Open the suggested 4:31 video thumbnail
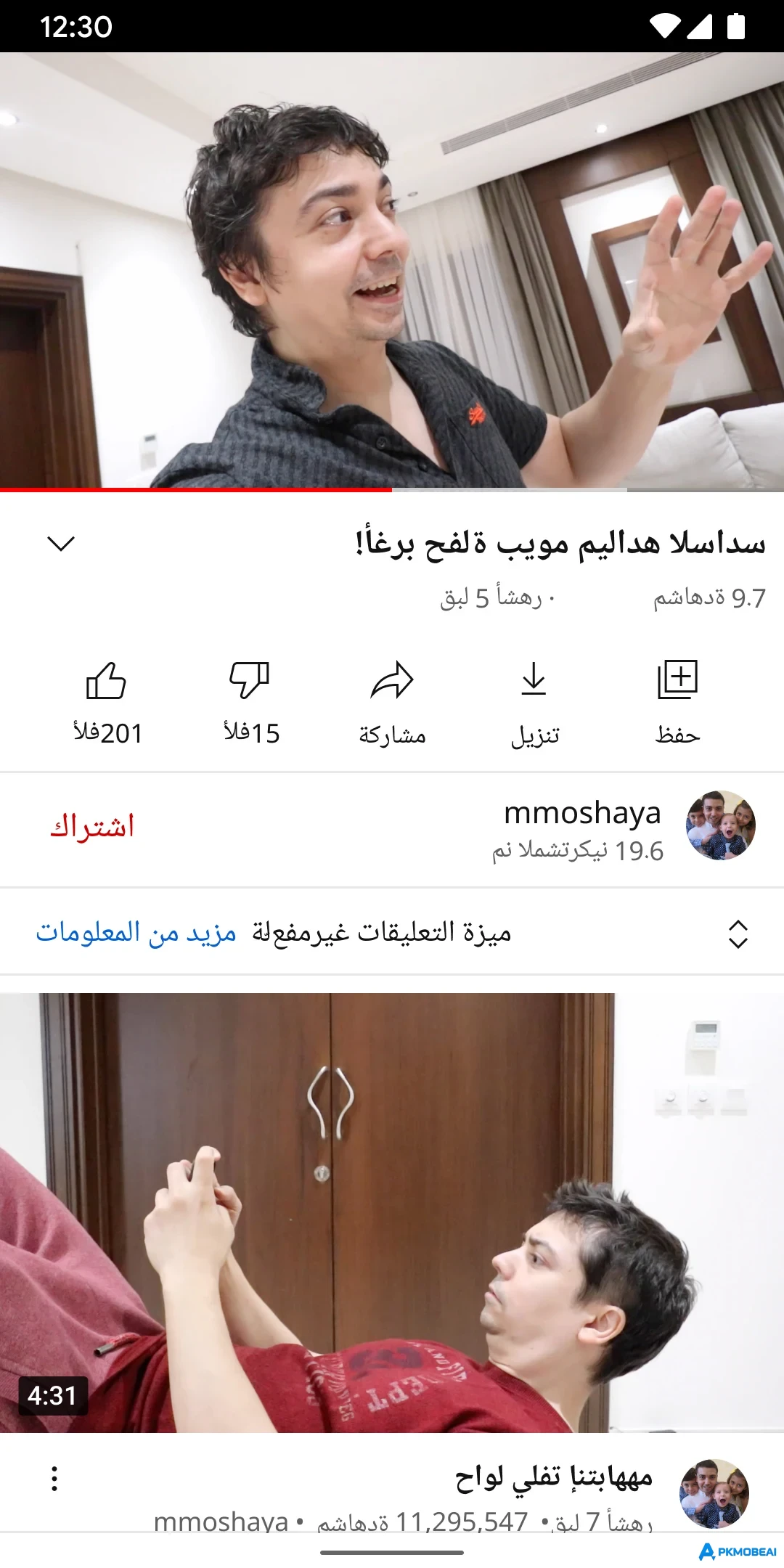Screen dimensions: 784x1568 pyautogui.click(x=392, y=1212)
